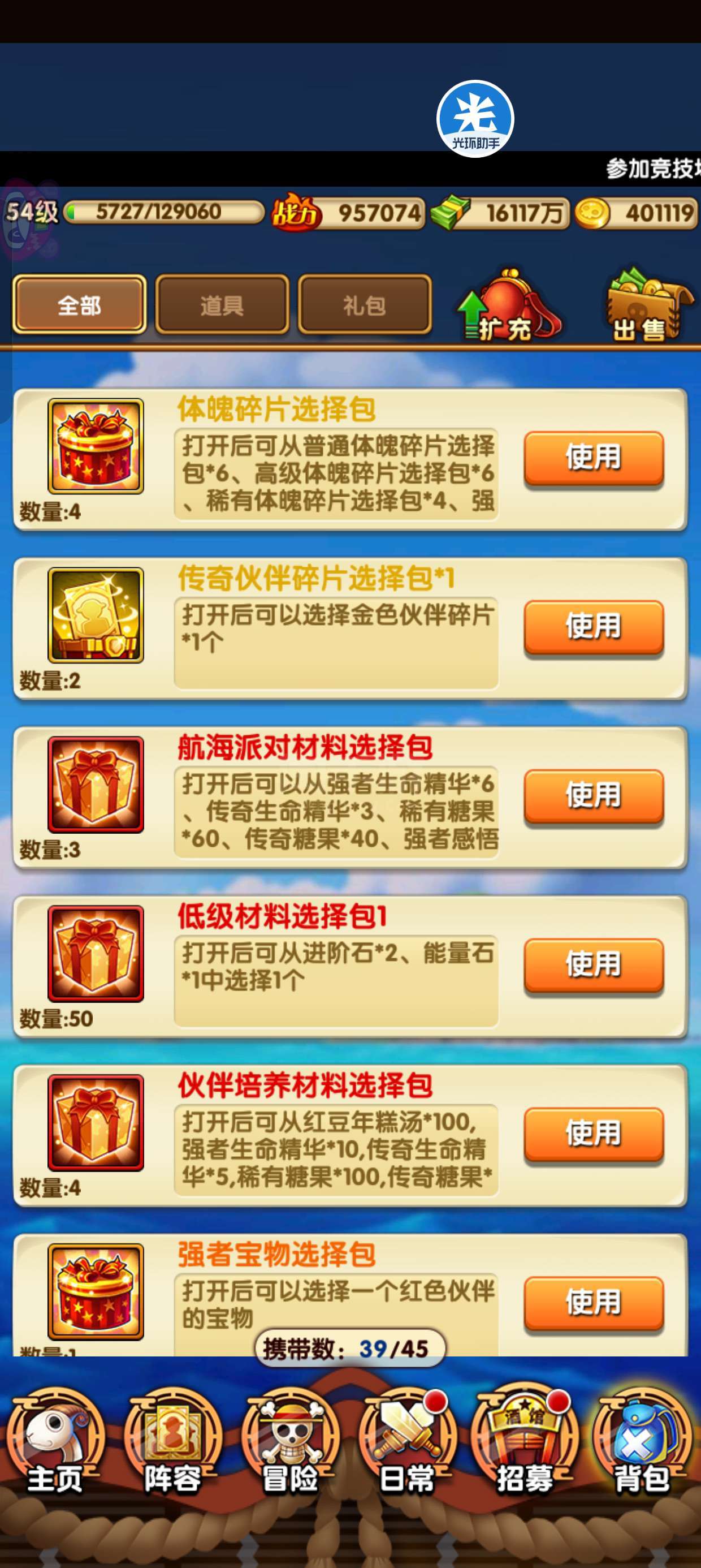Use the 伙伴培养材料选择包
This screenshot has height=1568, width=701.
tap(594, 1135)
